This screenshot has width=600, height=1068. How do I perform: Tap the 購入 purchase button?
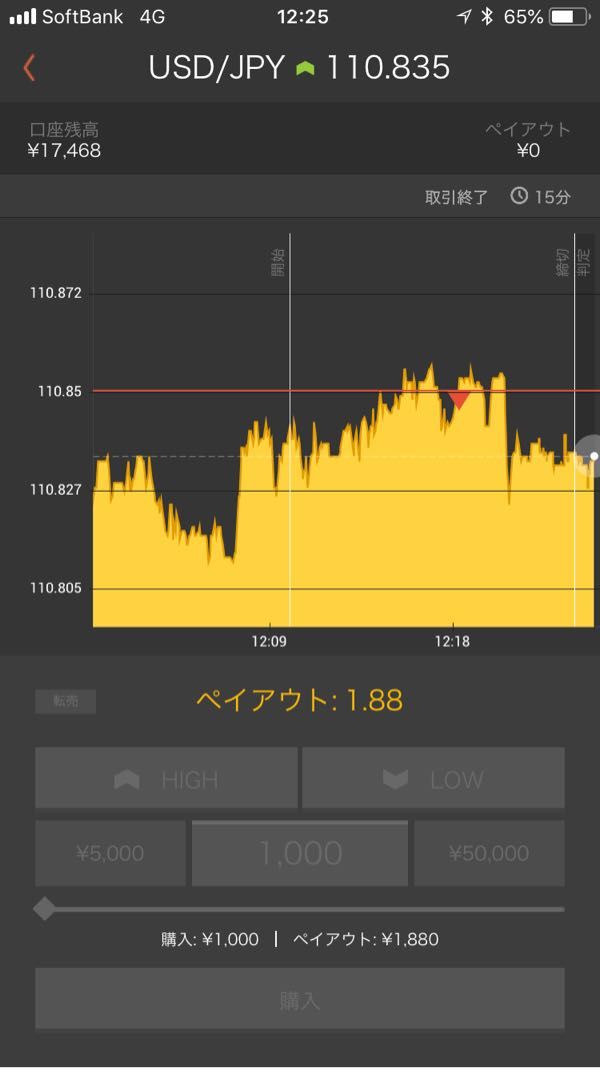pos(300,999)
